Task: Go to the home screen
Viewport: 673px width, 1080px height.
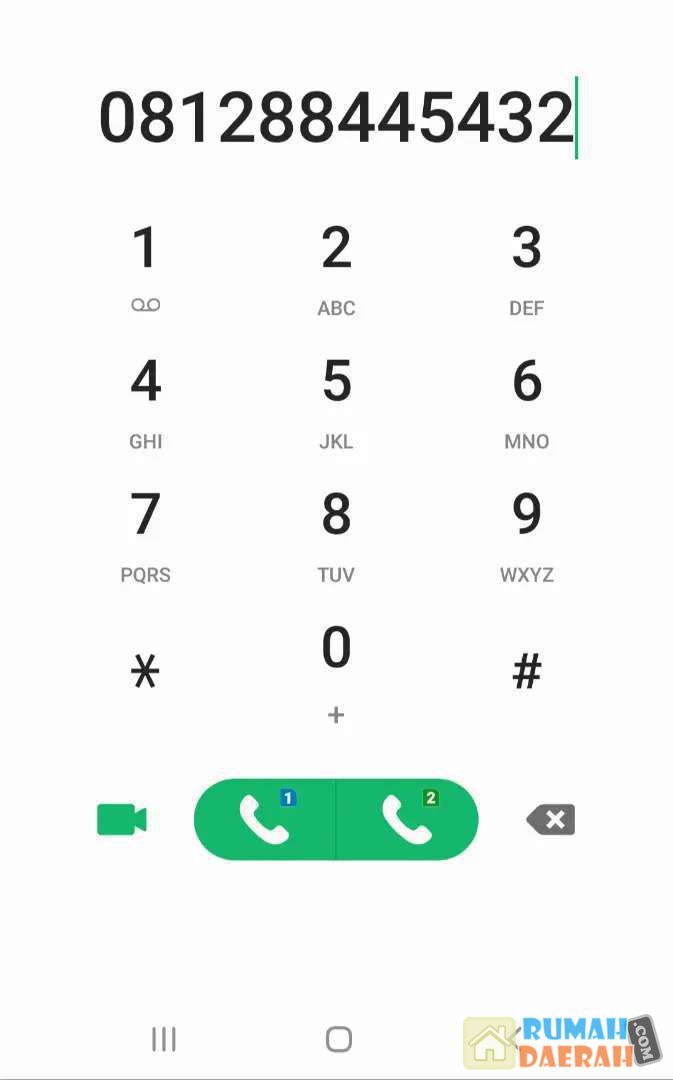Action: coord(339,1040)
